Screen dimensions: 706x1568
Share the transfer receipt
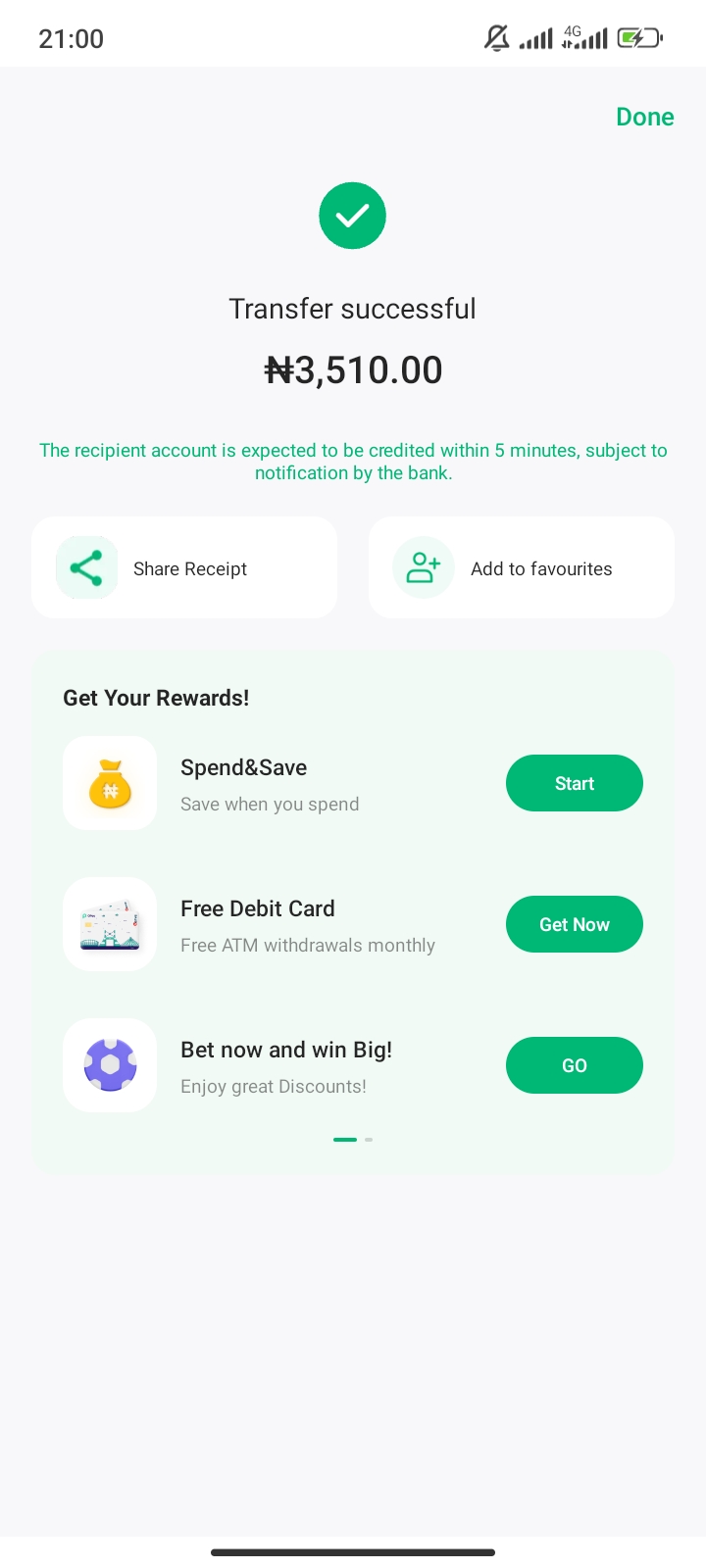184,568
